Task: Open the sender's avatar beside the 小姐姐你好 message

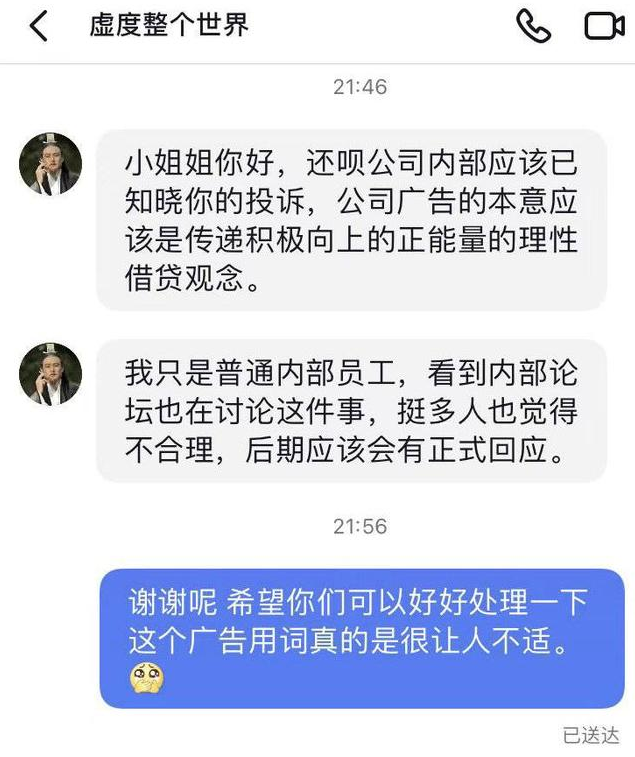Action: coord(50,164)
